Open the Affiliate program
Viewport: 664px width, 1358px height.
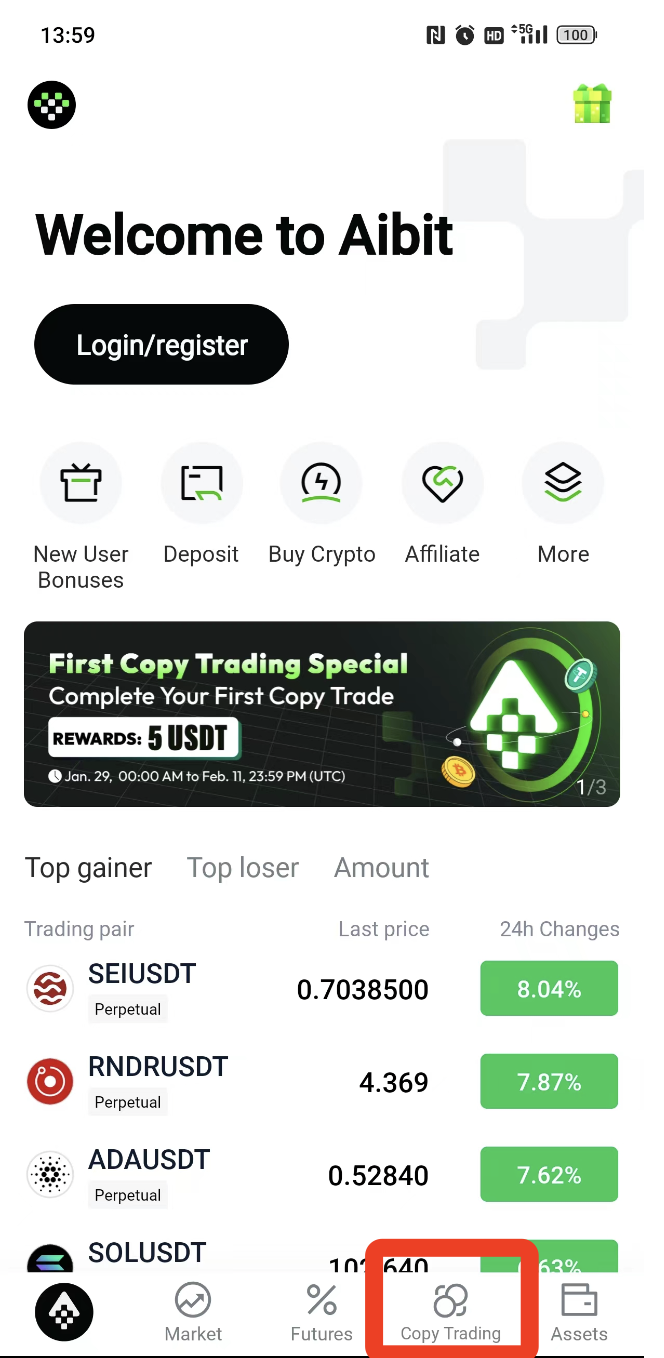(x=442, y=485)
